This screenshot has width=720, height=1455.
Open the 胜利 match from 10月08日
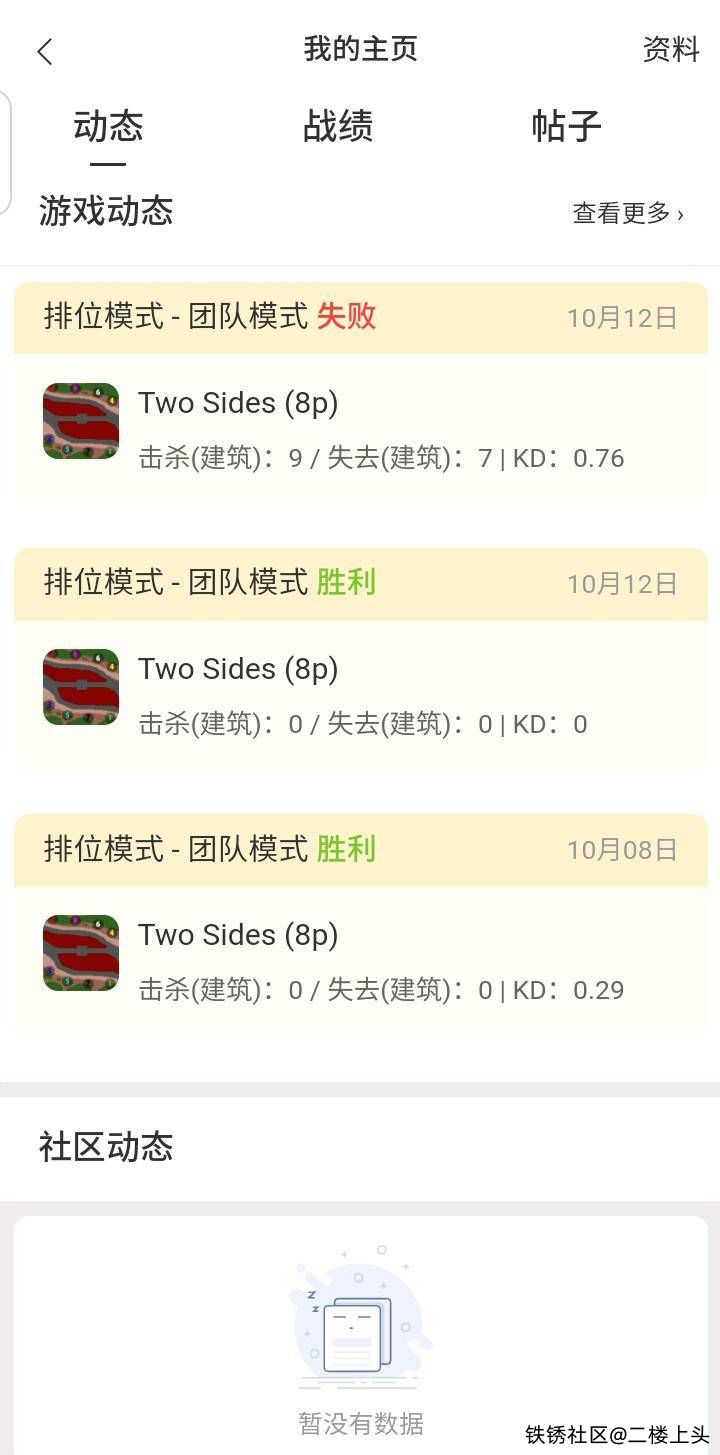point(360,927)
